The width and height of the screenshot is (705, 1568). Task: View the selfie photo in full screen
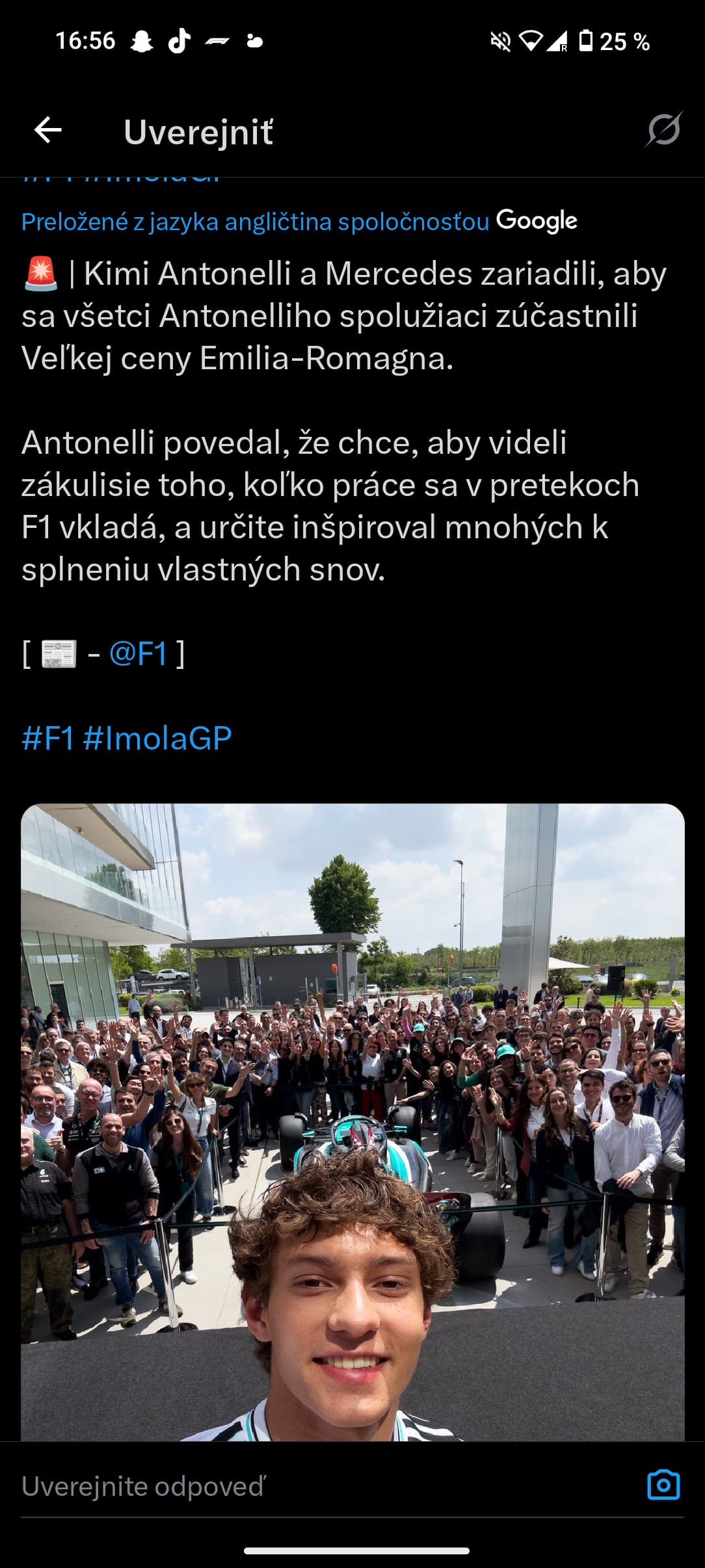tap(352, 1121)
